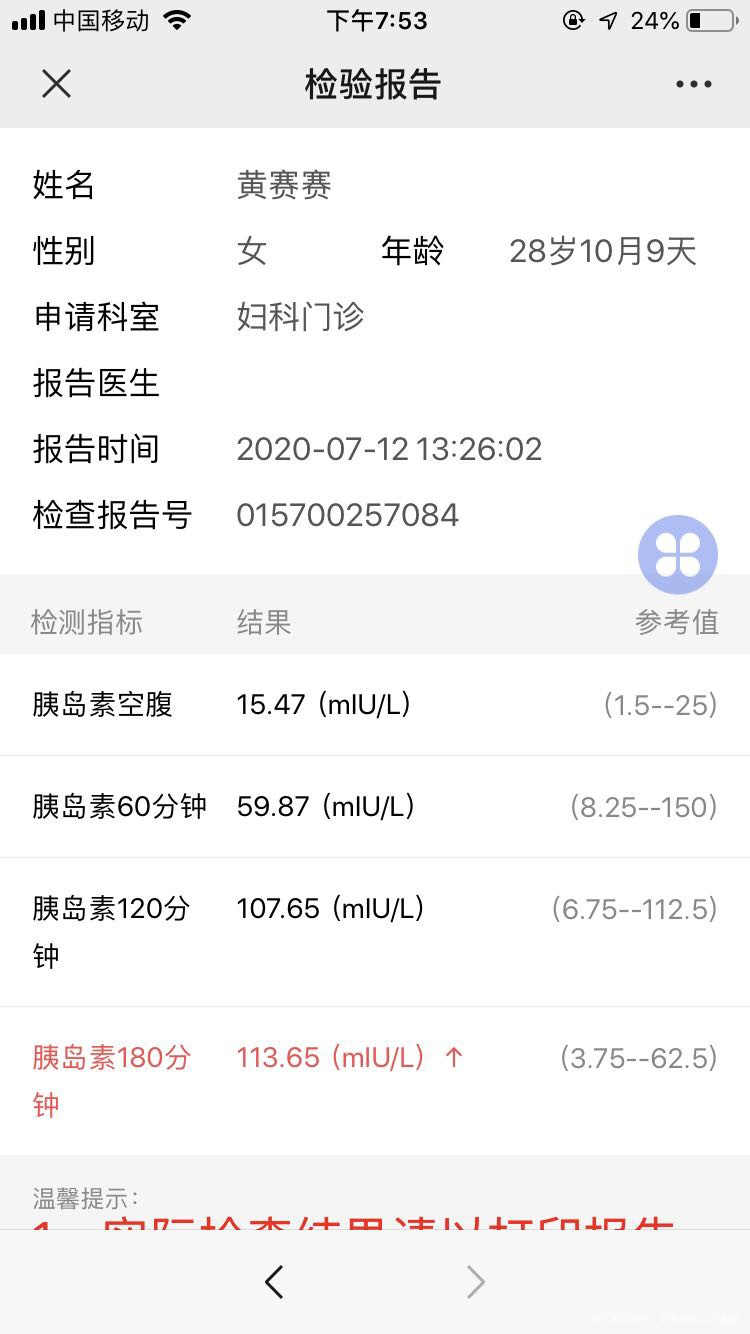Image resolution: width=750 pixels, height=1334 pixels.
Task: Tap the close X icon top left
Action: click(x=56, y=84)
